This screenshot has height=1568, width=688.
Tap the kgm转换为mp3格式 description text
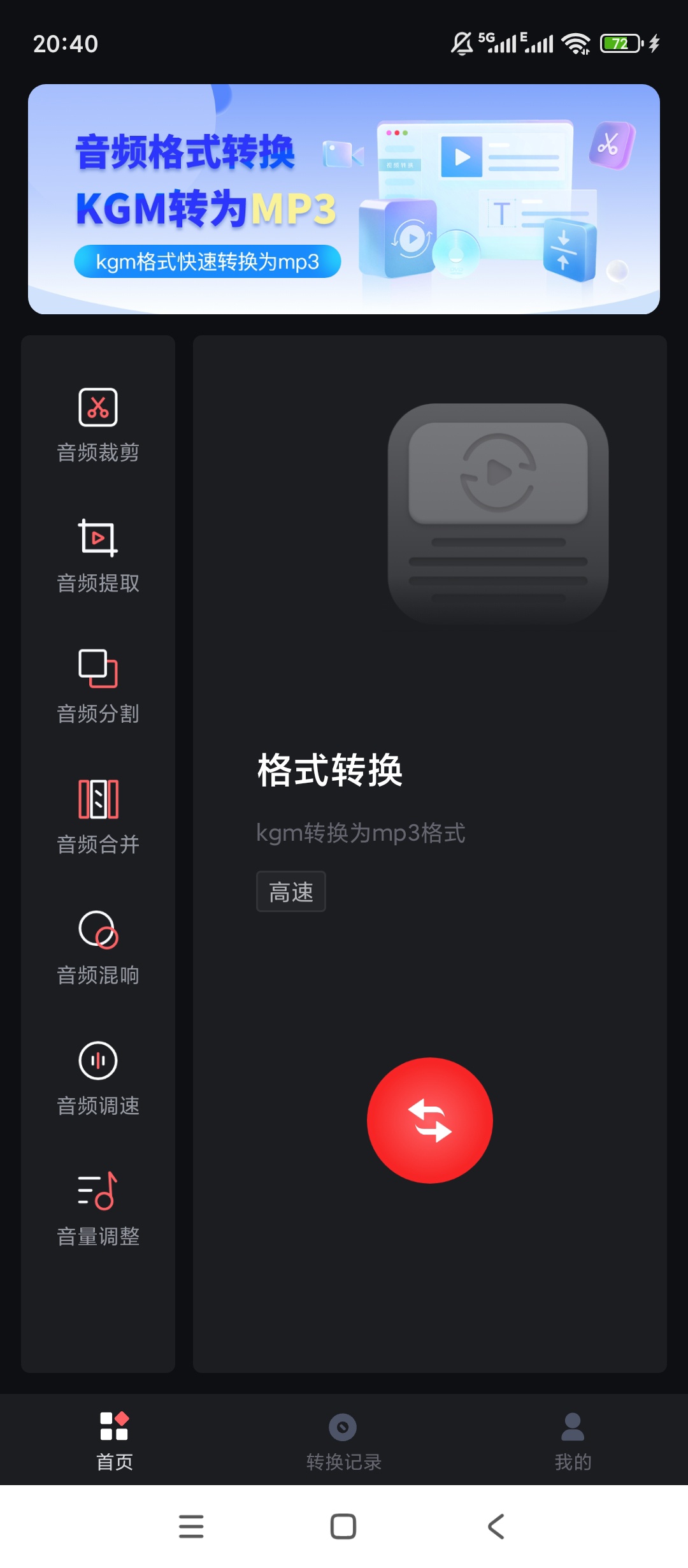(361, 832)
